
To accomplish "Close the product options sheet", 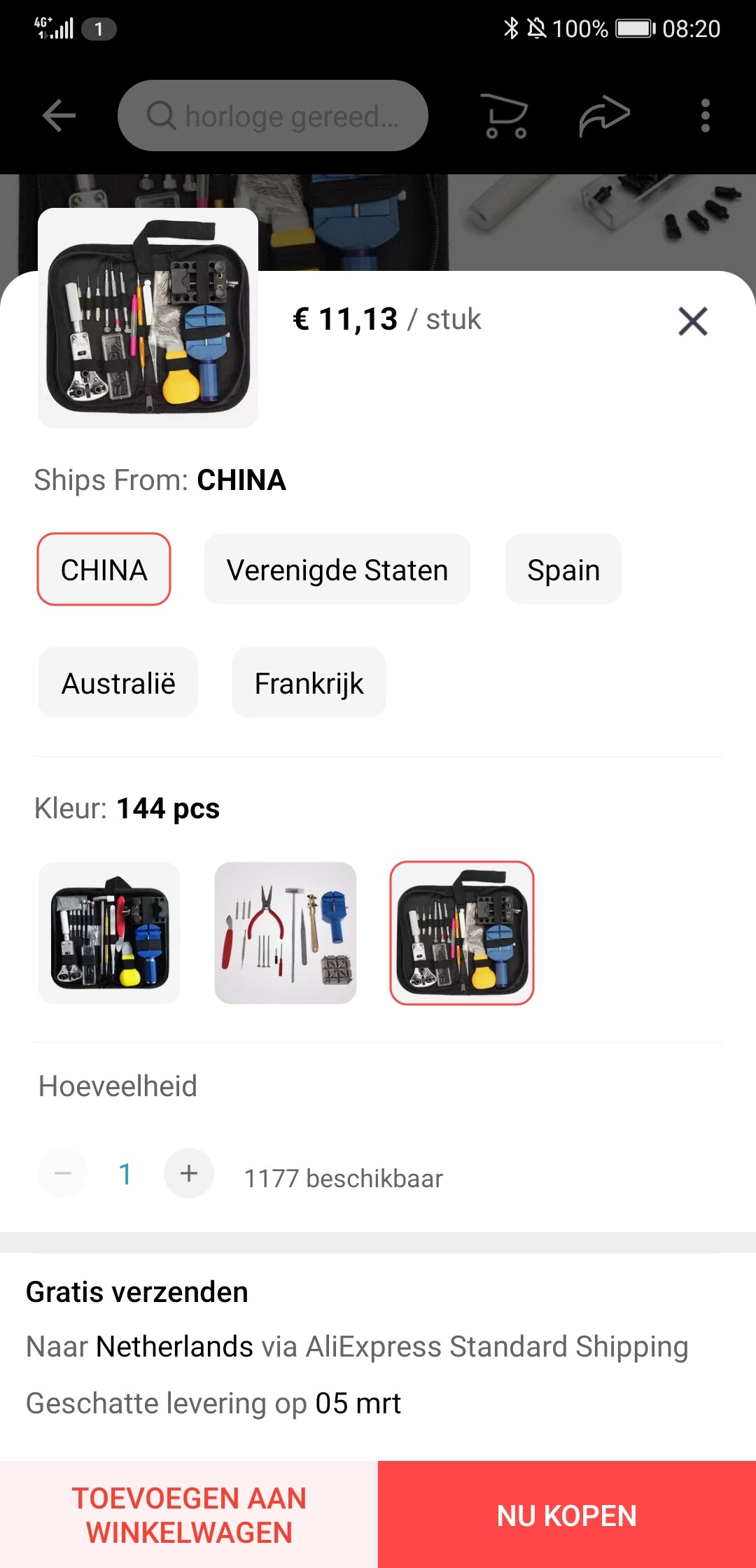I will pos(693,321).
